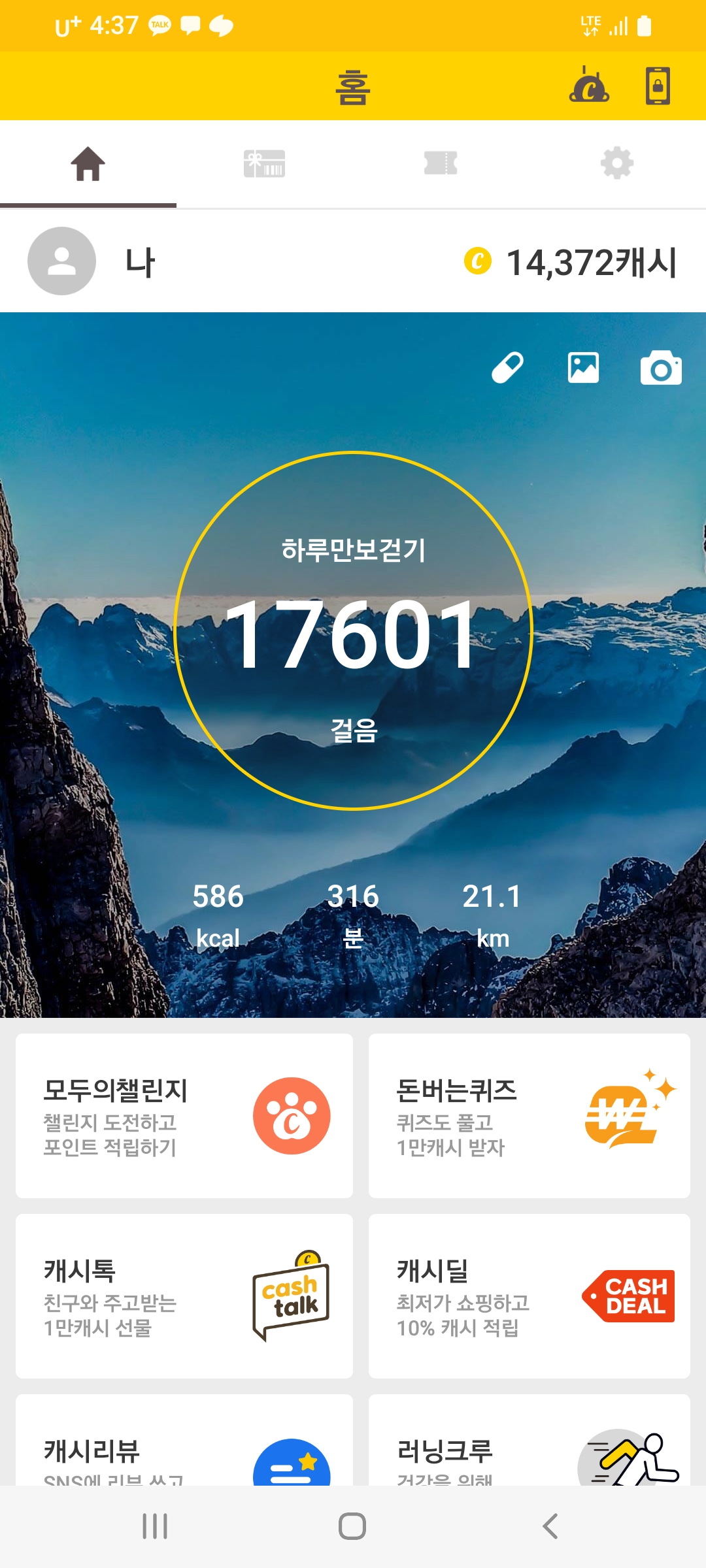This screenshot has width=706, height=1568.
Task: Select the home tab
Action: tap(88, 163)
